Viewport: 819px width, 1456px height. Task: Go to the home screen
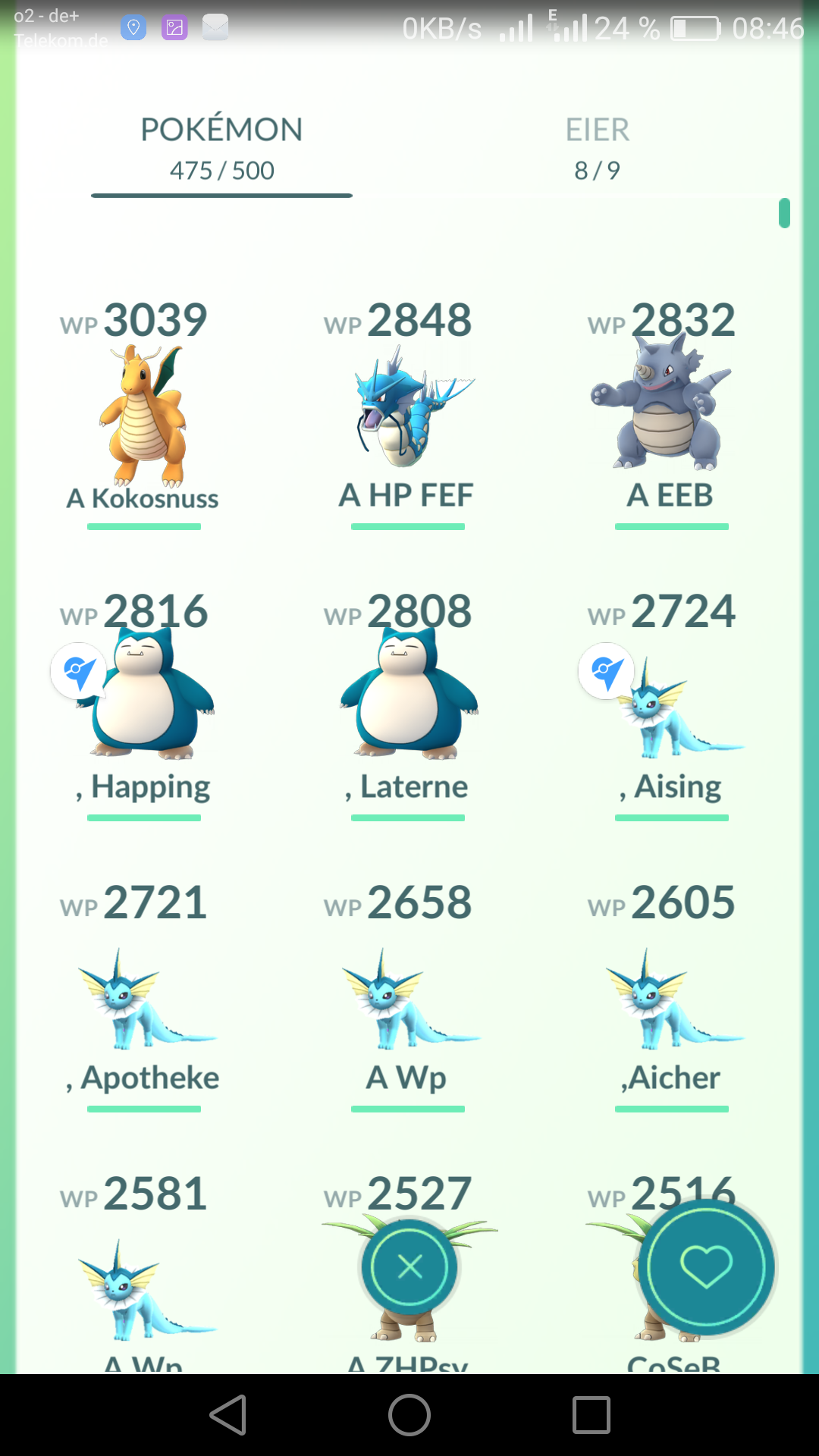point(409,1415)
